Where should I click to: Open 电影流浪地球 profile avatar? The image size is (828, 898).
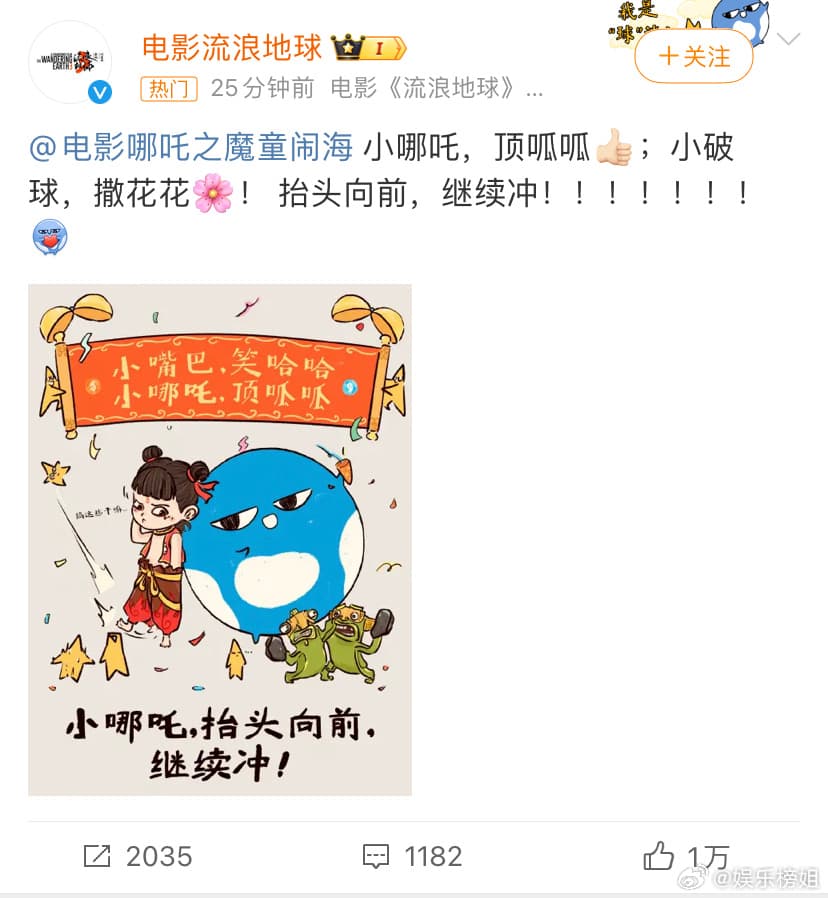coord(70,62)
